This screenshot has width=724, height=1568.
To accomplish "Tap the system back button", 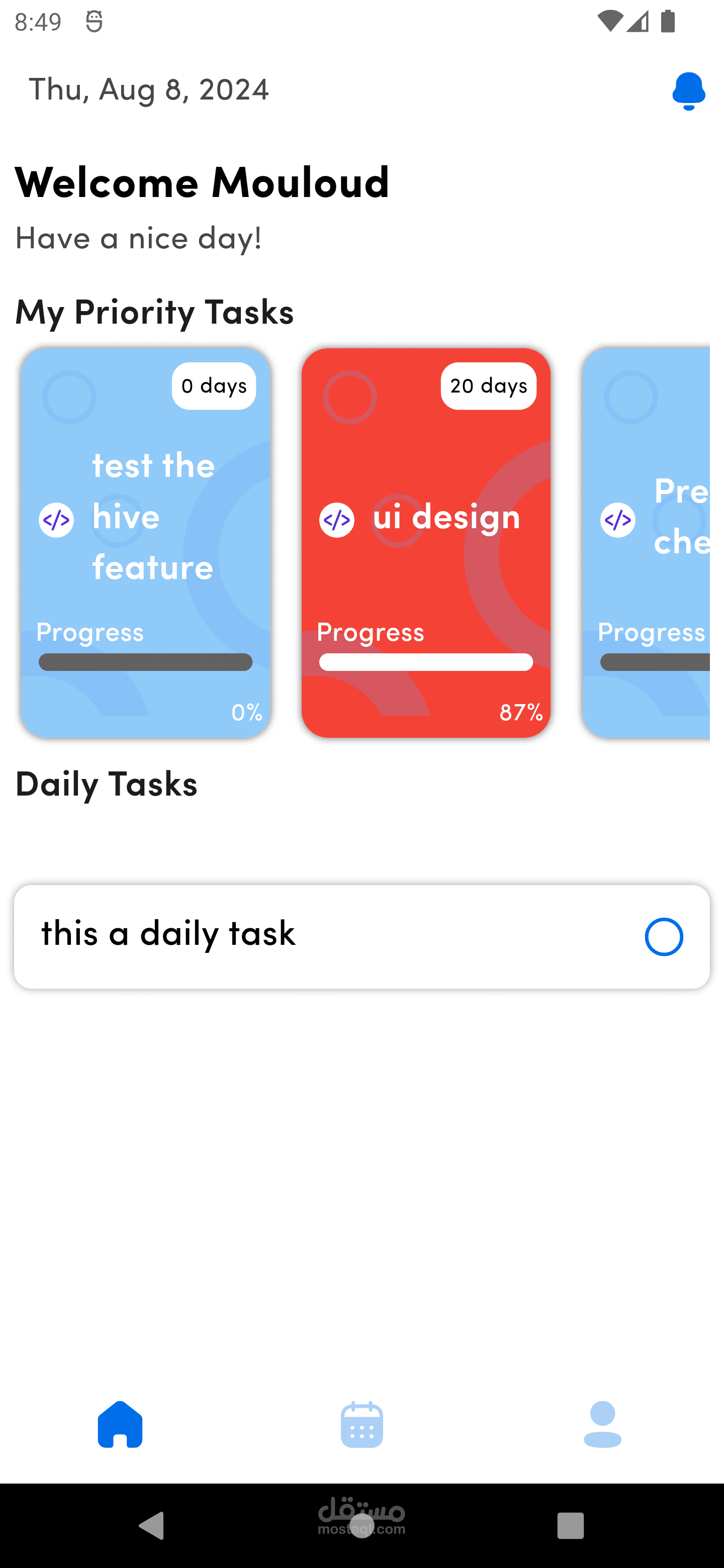I will click(x=152, y=1525).
